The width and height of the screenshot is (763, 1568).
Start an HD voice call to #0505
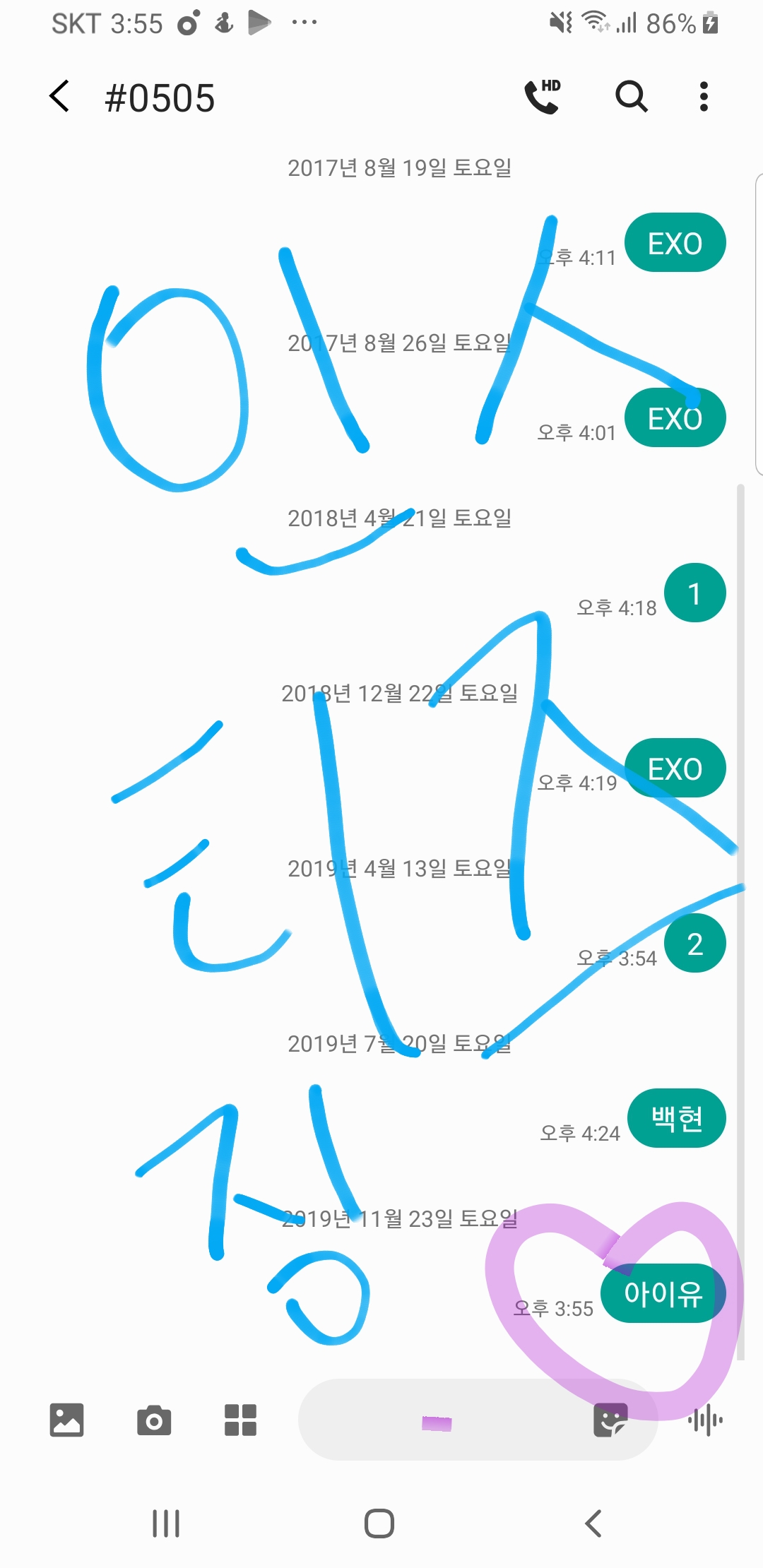pyautogui.click(x=543, y=97)
